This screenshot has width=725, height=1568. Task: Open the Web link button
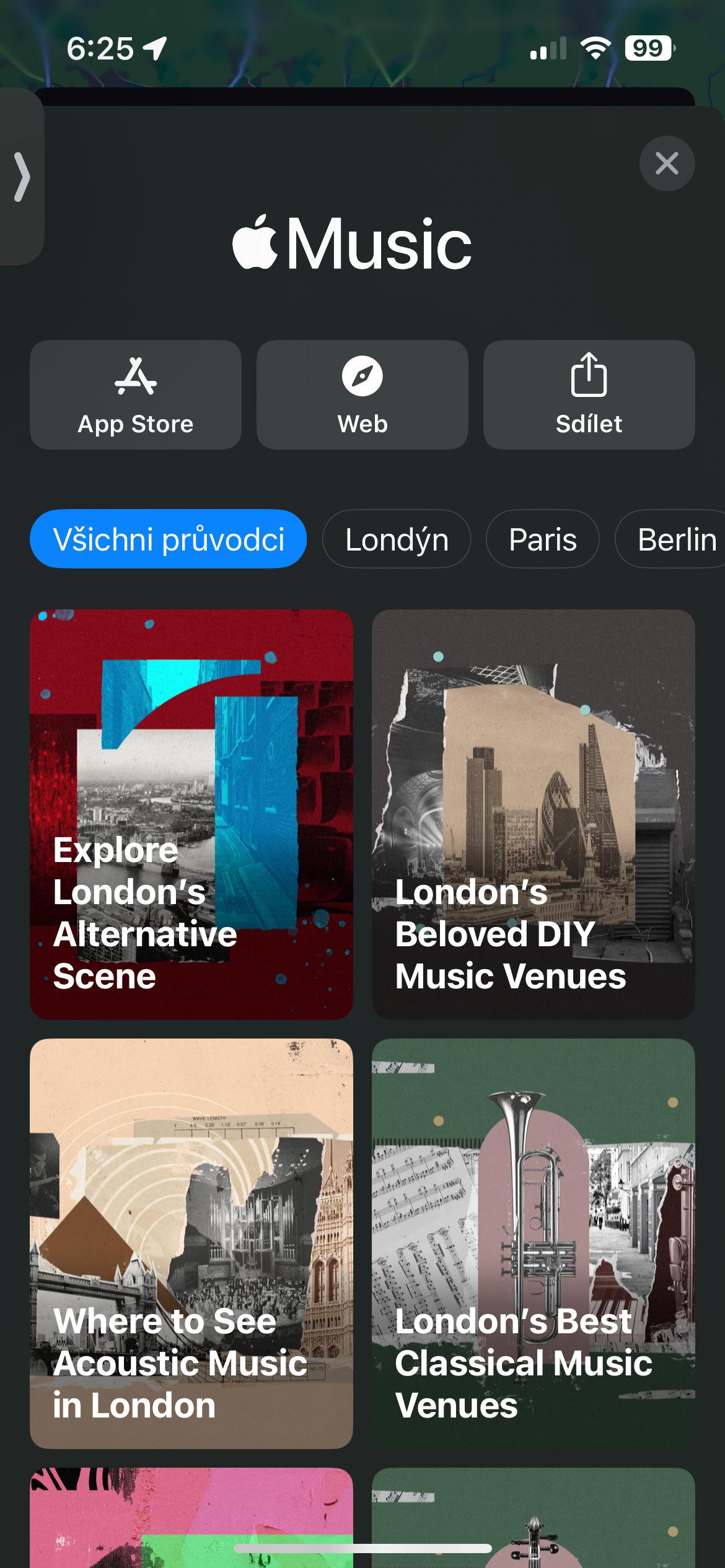[x=362, y=394]
